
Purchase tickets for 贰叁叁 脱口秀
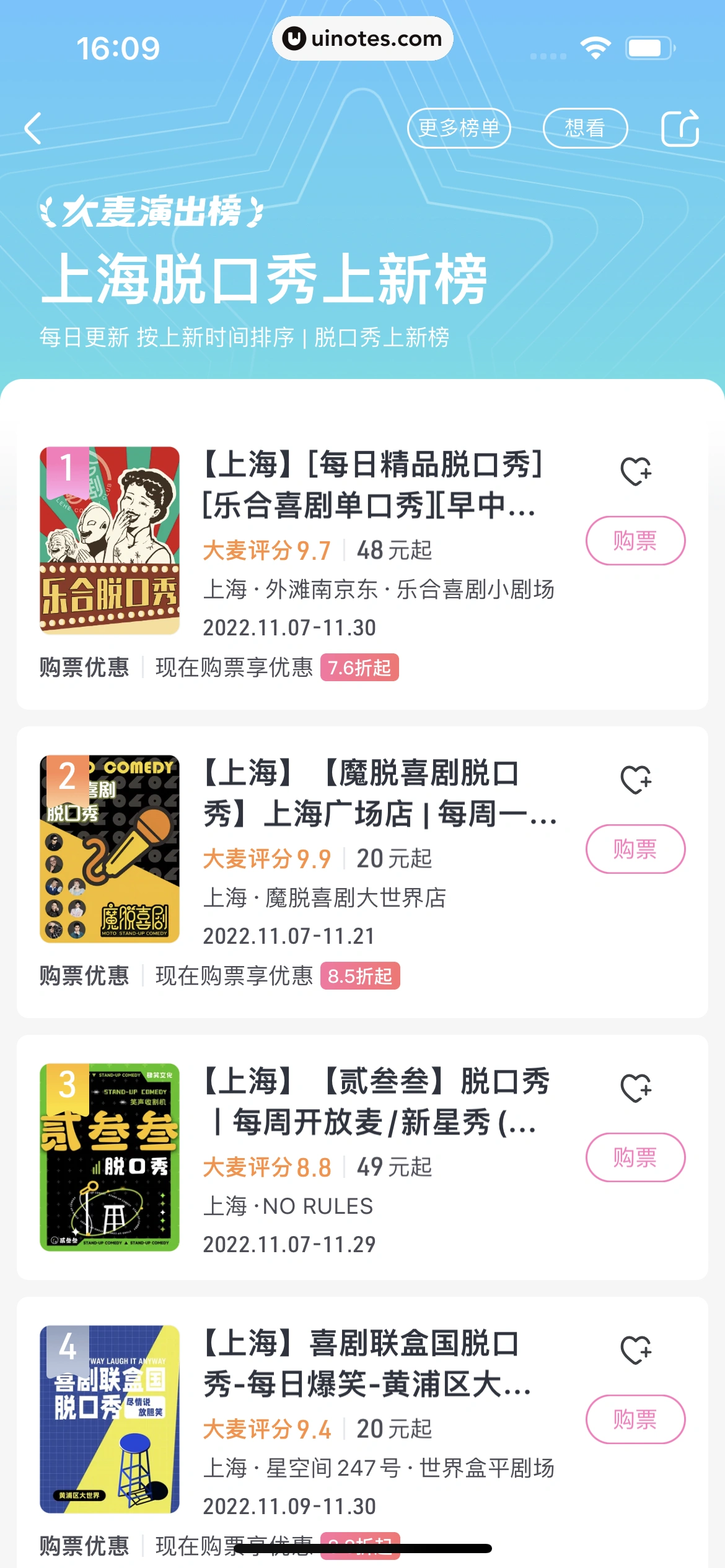pyautogui.click(x=635, y=1157)
